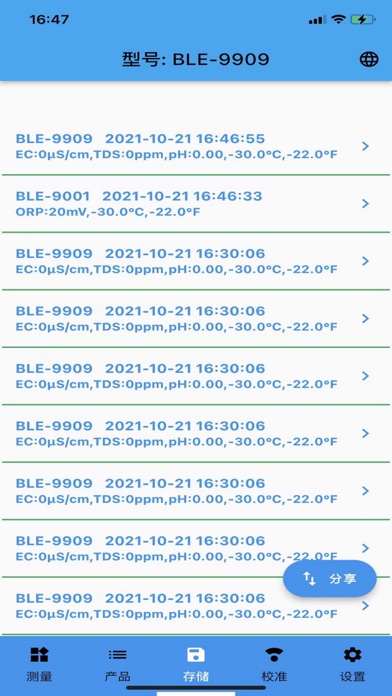This screenshot has height=696, width=392.
Task: Open the globe language icon
Action: pyautogui.click(x=369, y=59)
